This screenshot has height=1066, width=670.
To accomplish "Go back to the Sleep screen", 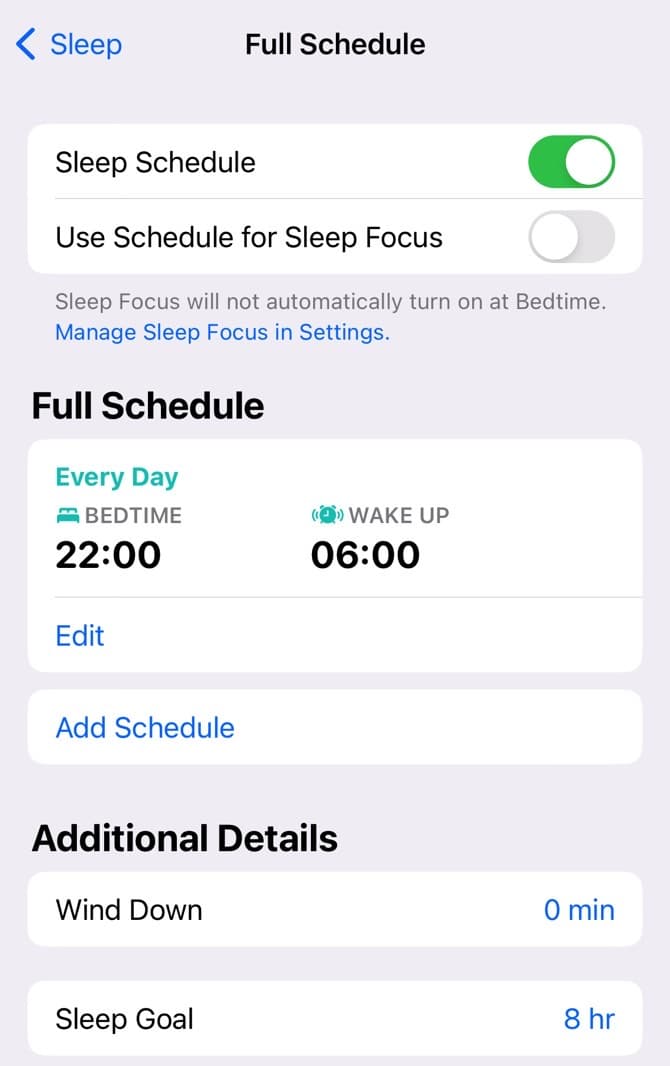I will tap(70, 45).
